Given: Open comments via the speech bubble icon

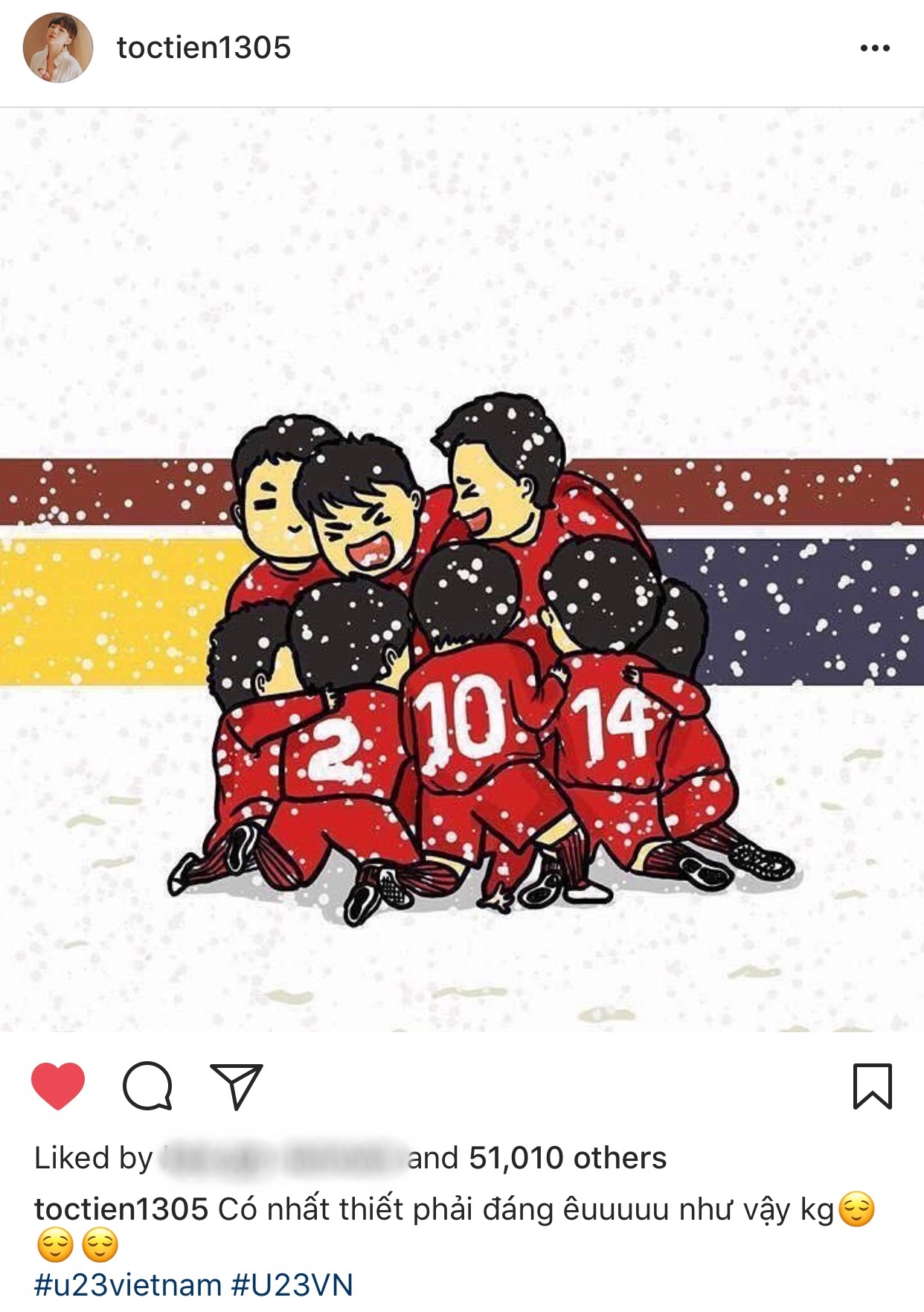Looking at the screenshot, I should [x=147, y=1086].
